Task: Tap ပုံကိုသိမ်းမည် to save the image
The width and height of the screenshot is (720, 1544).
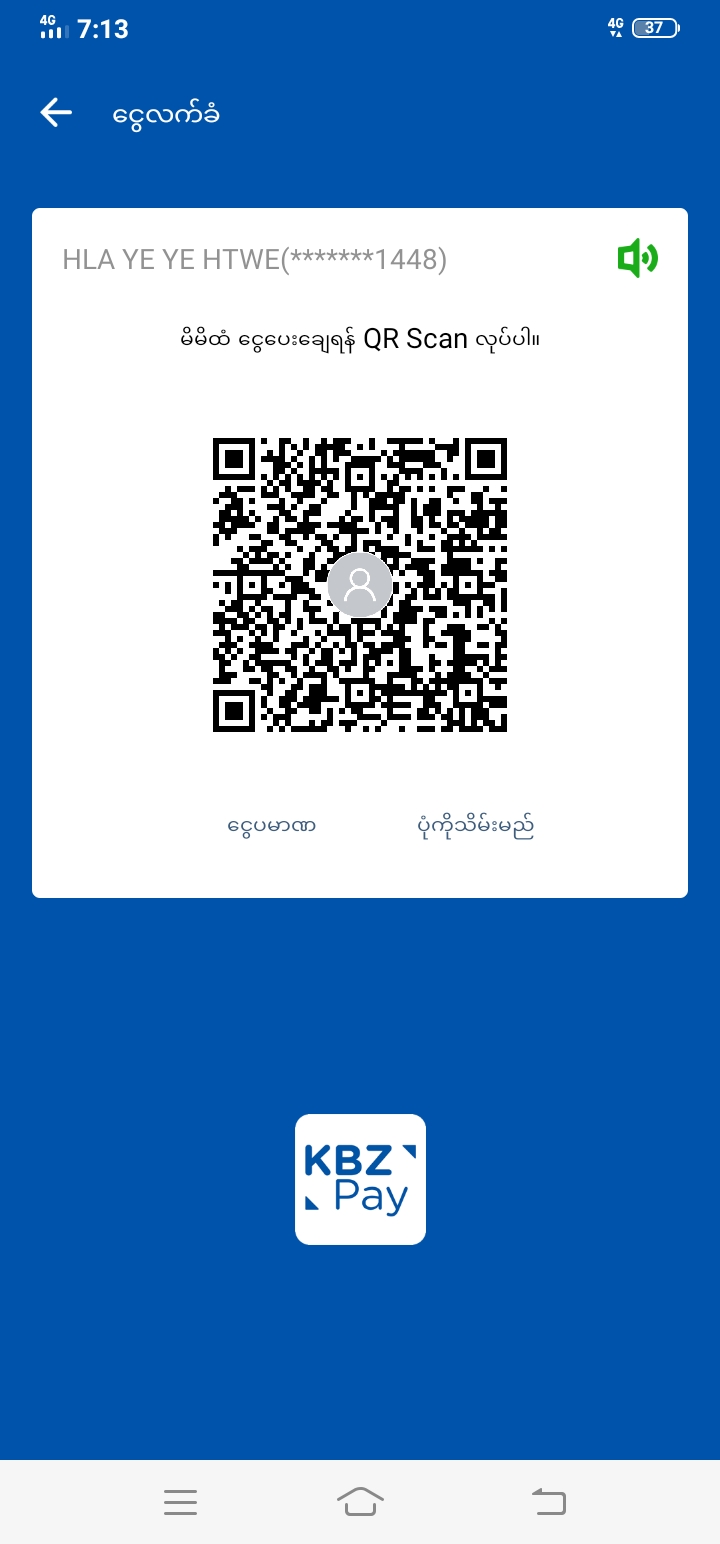Action: (x=475, y=827)
